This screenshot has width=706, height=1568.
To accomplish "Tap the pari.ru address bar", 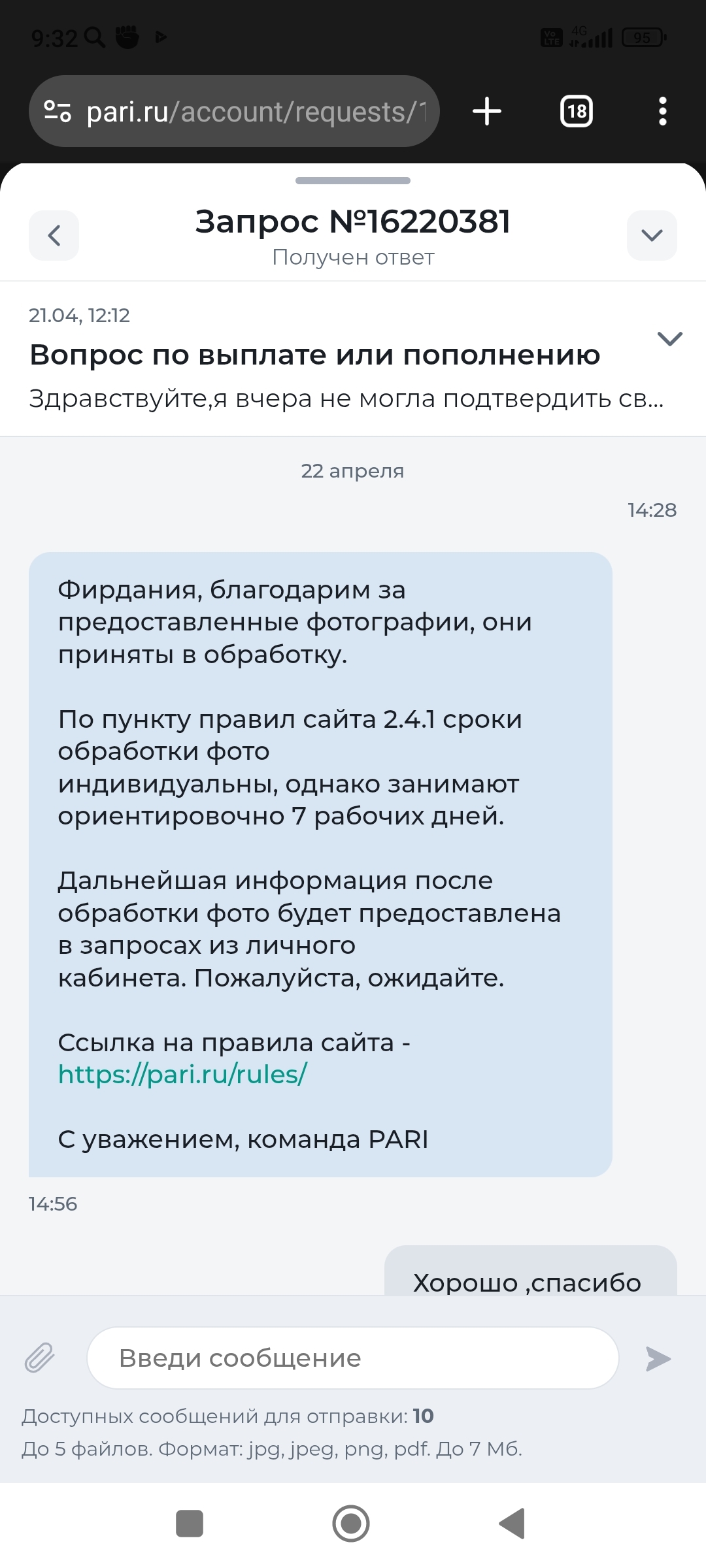I will [x=255, y=112].
